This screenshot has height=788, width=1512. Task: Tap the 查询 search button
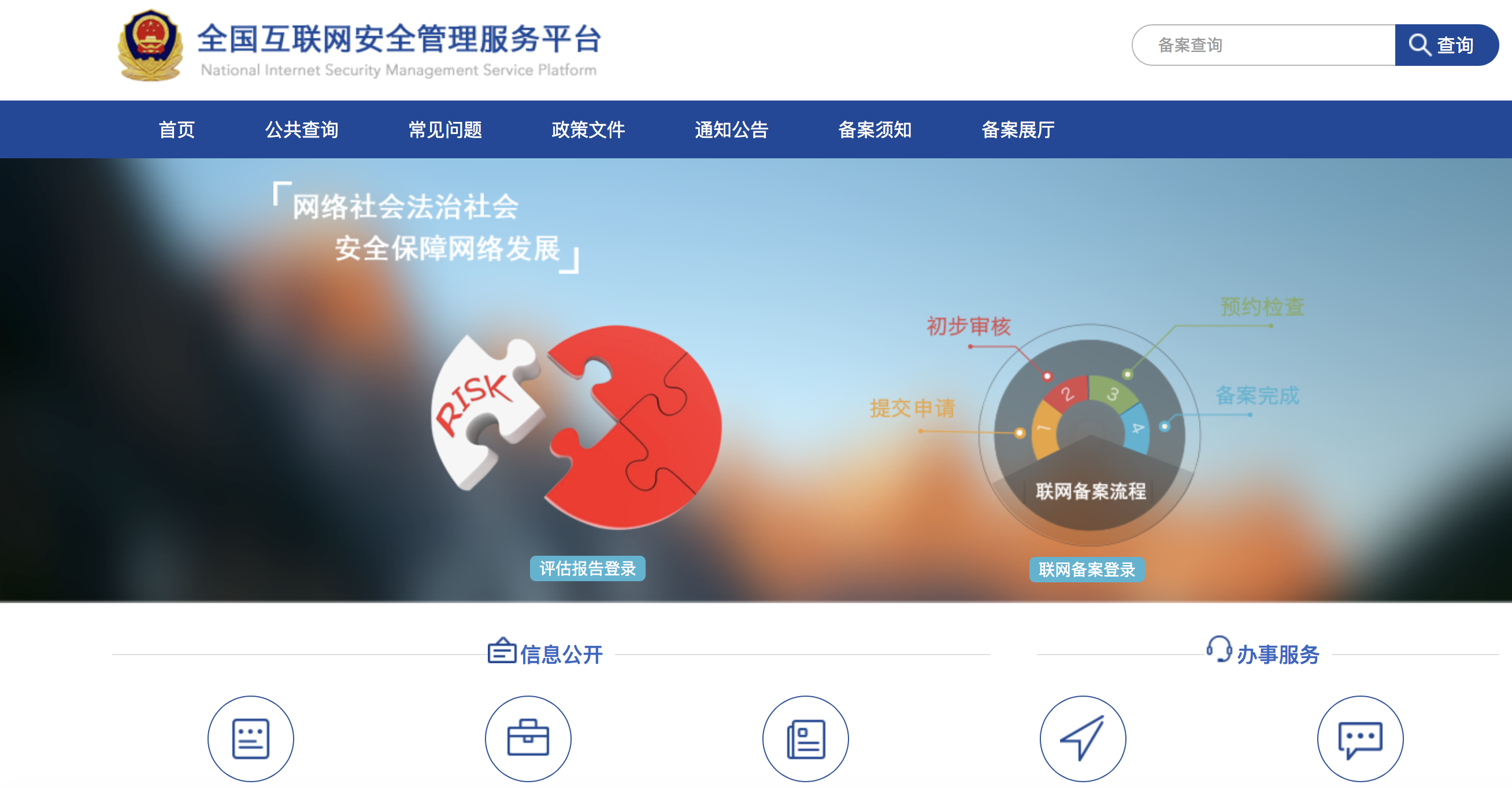tap(1445, 45)
